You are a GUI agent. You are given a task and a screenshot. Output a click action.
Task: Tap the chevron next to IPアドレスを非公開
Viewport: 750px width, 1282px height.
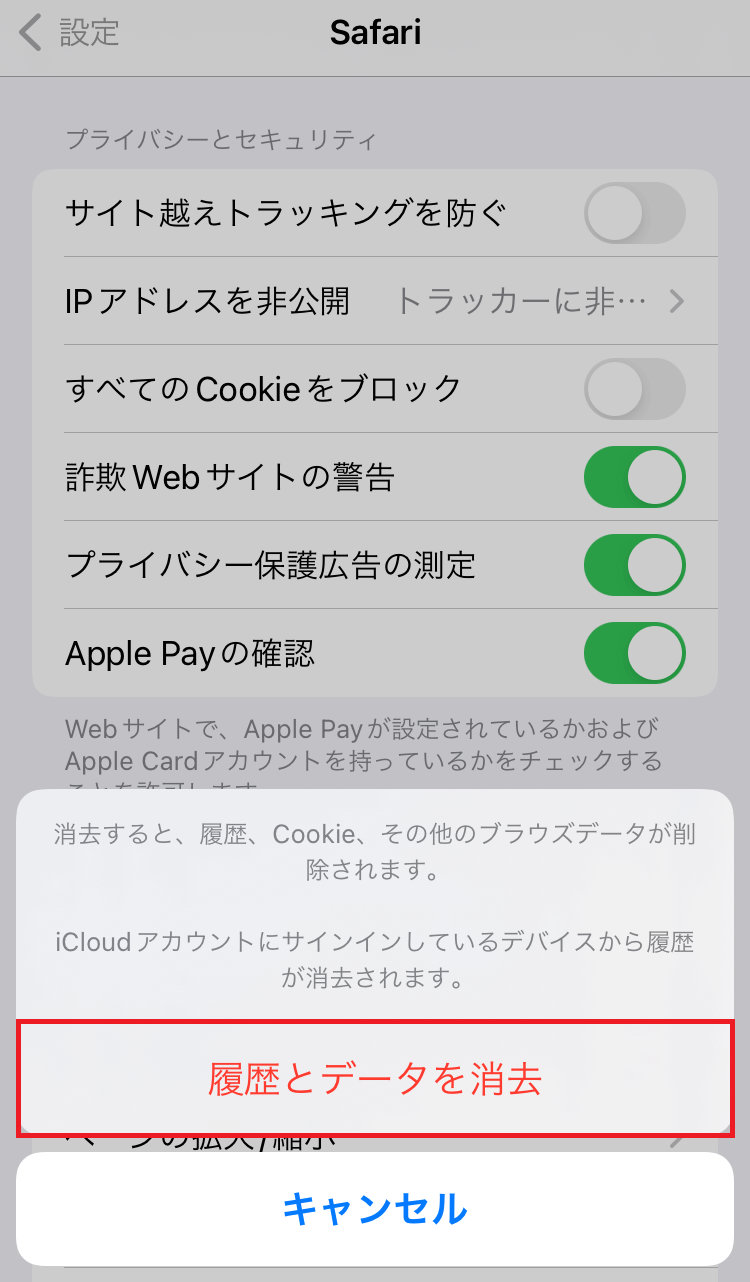coord(676,301)
